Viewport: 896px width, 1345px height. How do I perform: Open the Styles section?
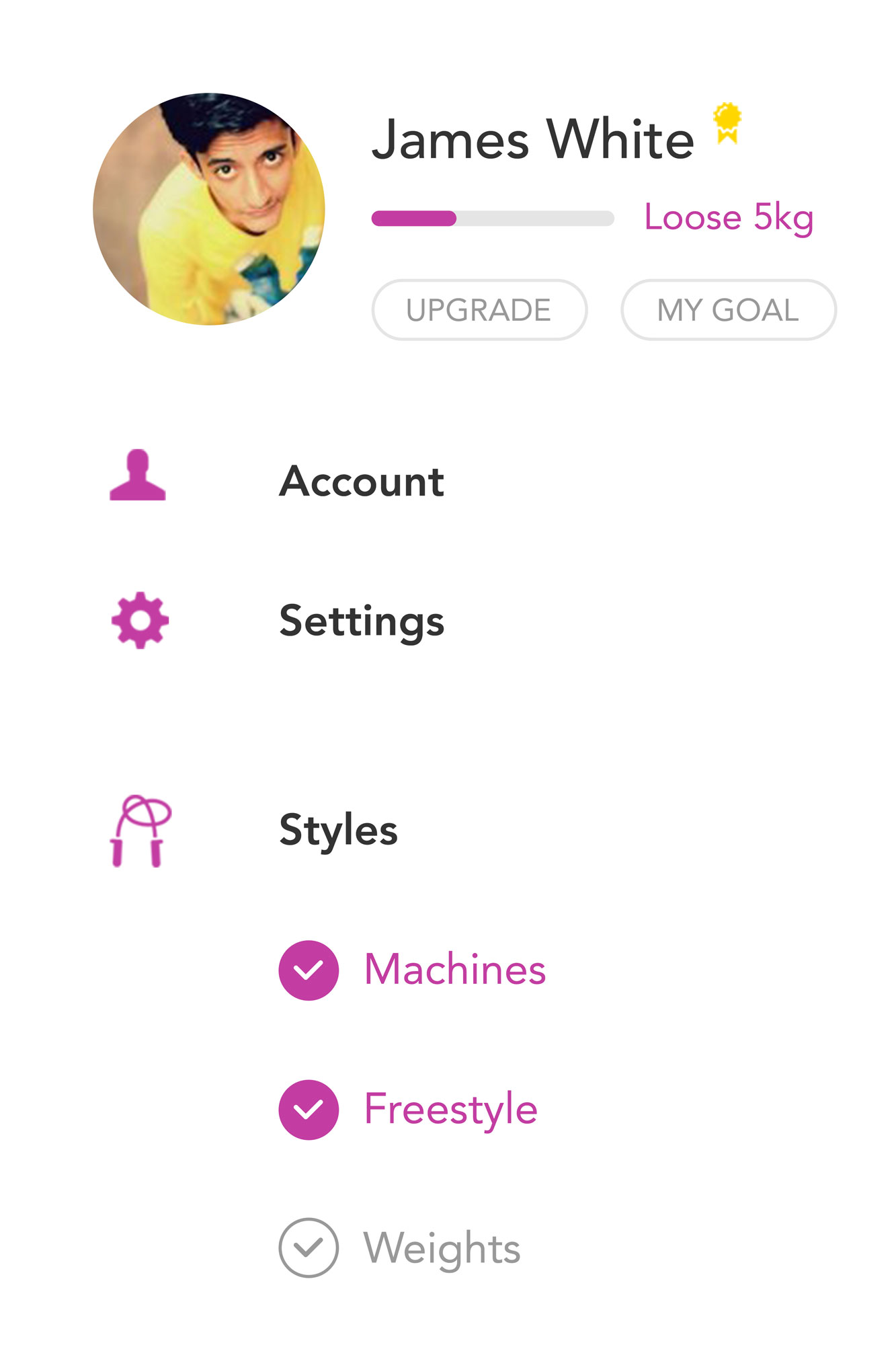(338, 830)
